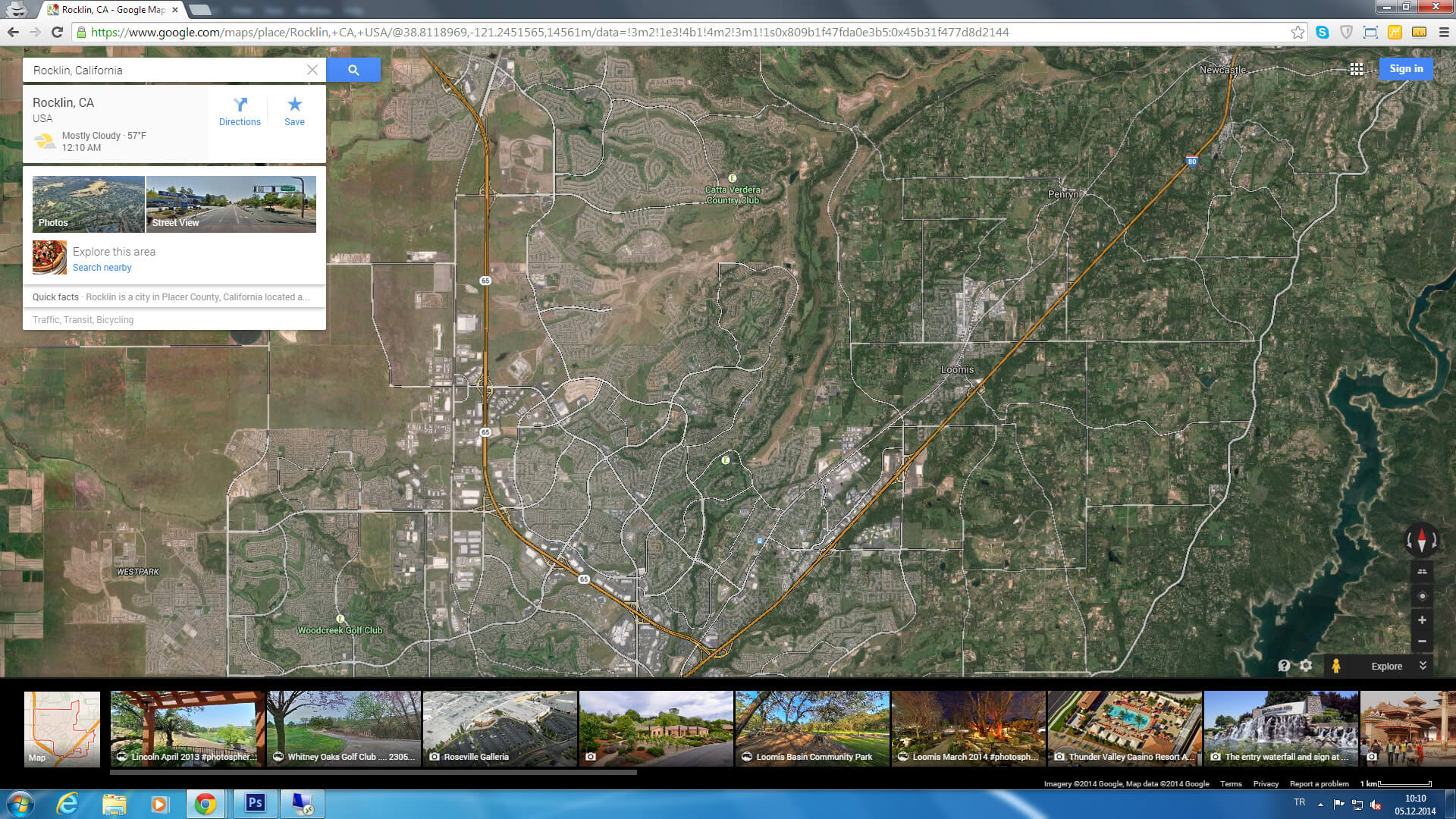This screenshot has width=1456, height=819.
Task: Switch to Map view tile
Action: [62, 728]
